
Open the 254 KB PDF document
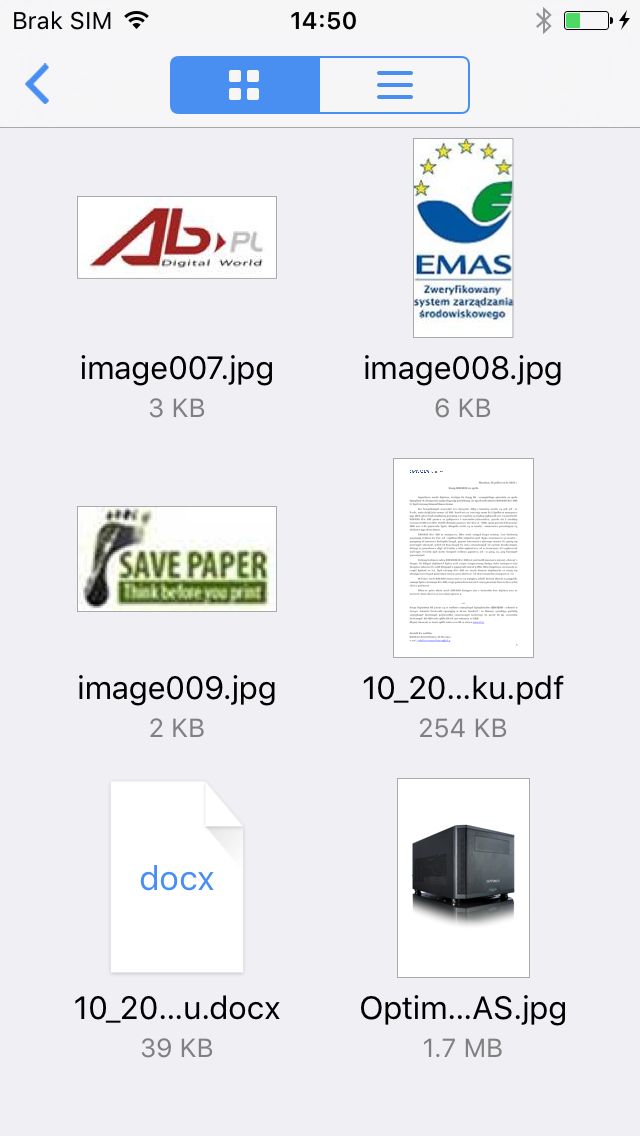coord(463,558)
